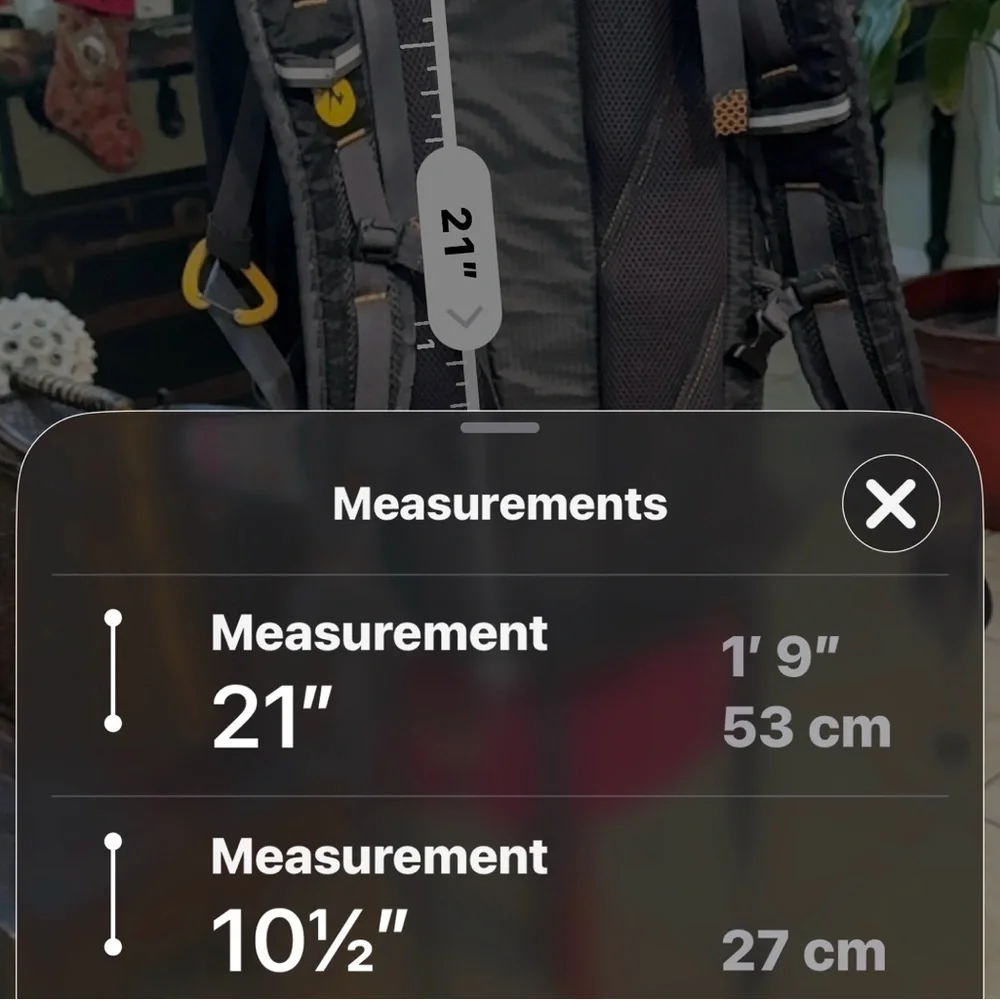The image size is (1000, 1000).
Task: Close the Measurements panel
Action: click(x=891, y=507)
